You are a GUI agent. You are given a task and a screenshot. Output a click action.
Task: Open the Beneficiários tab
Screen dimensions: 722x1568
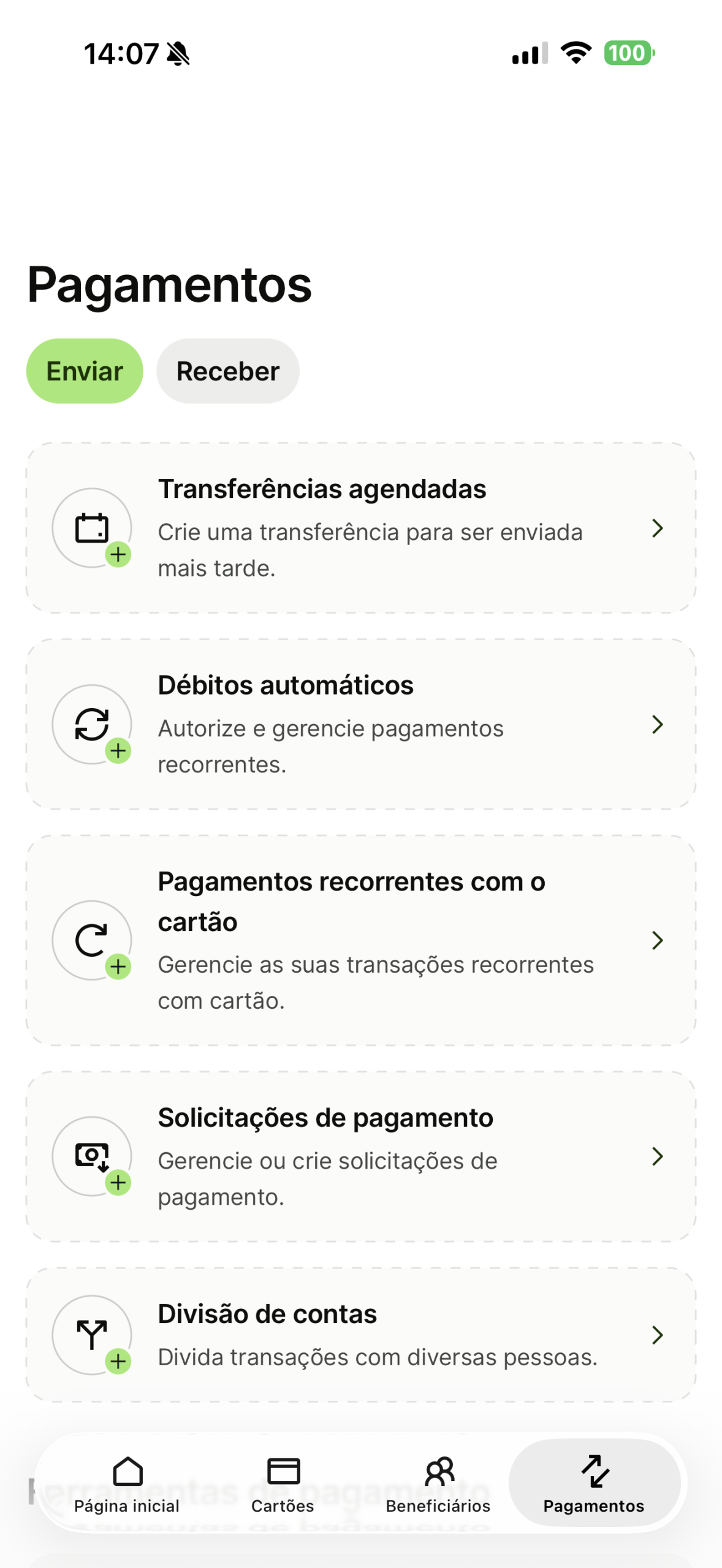click(x=438, y=1483)
